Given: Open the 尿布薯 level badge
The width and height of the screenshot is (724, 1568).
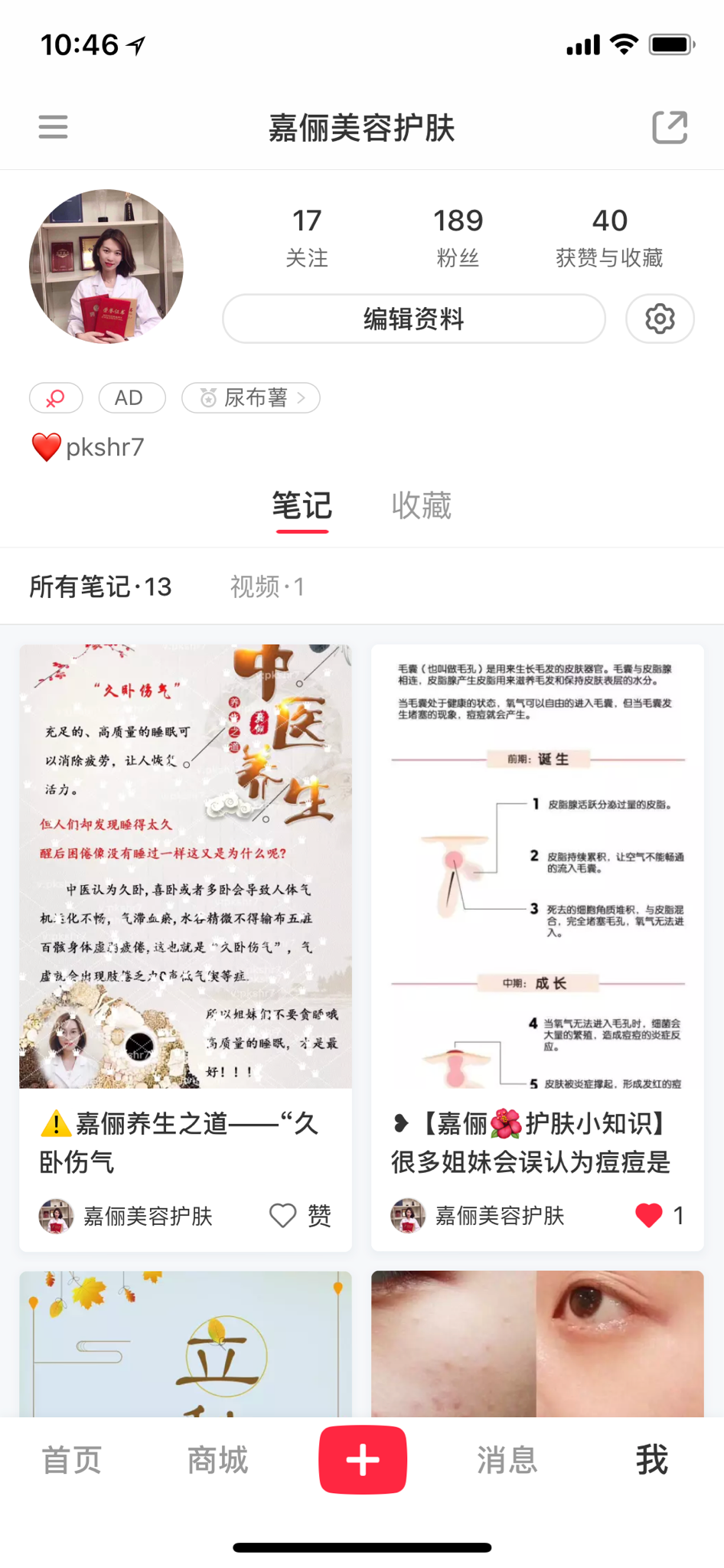Looking at the screenshot, I should click(251, 398).
